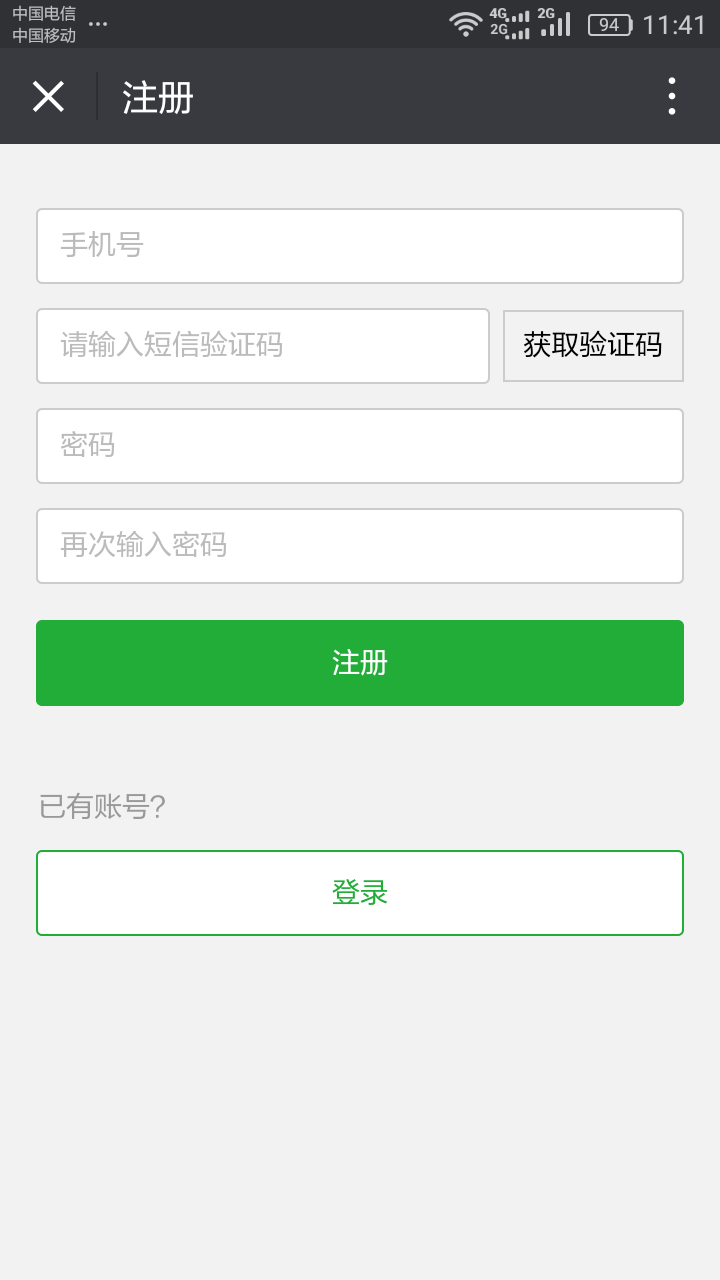The height and width of the screenshot is (1280, 720).
Task: Go to login via 登录 button
Action: (x=360, y=893)
